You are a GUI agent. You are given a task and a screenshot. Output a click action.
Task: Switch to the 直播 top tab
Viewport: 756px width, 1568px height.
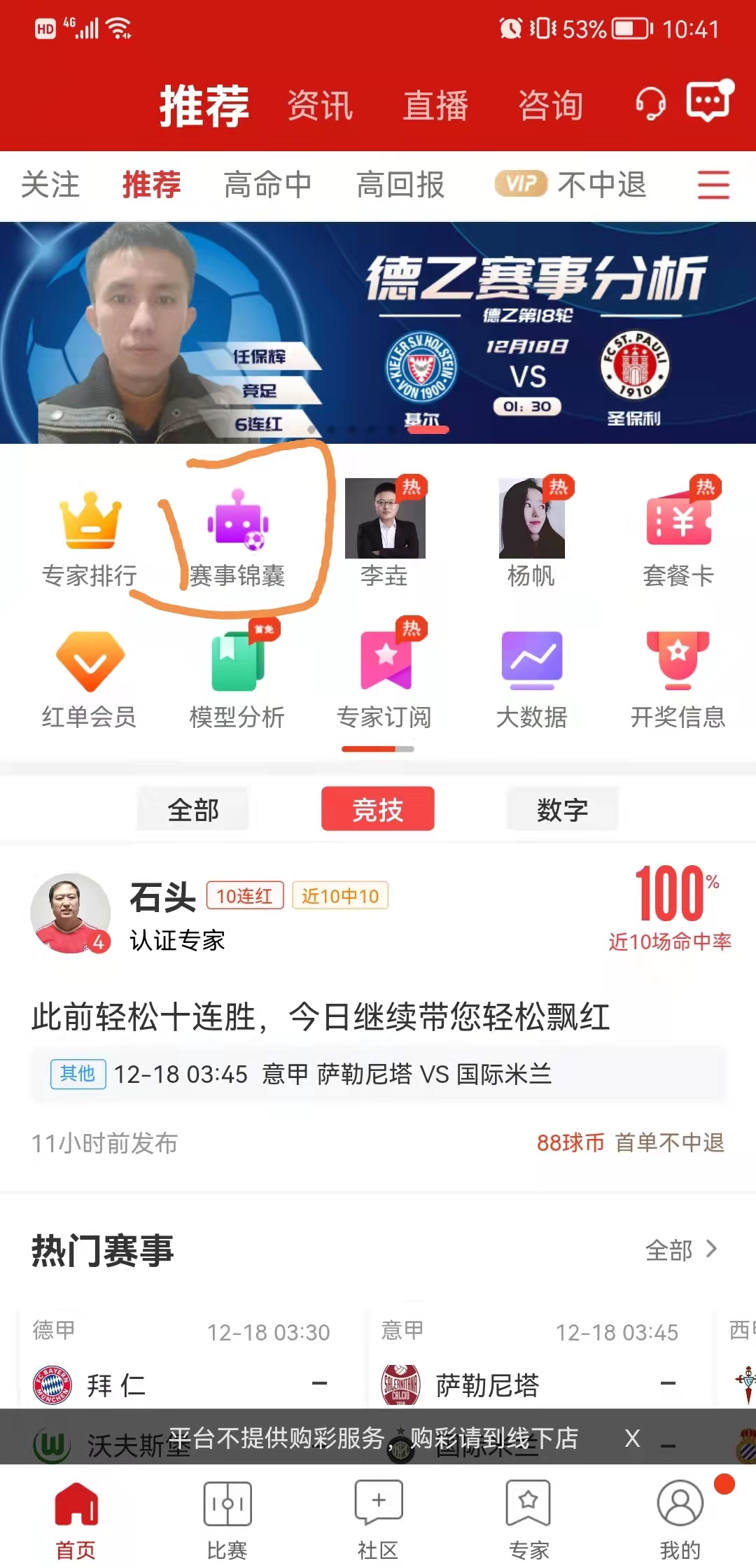435,106
